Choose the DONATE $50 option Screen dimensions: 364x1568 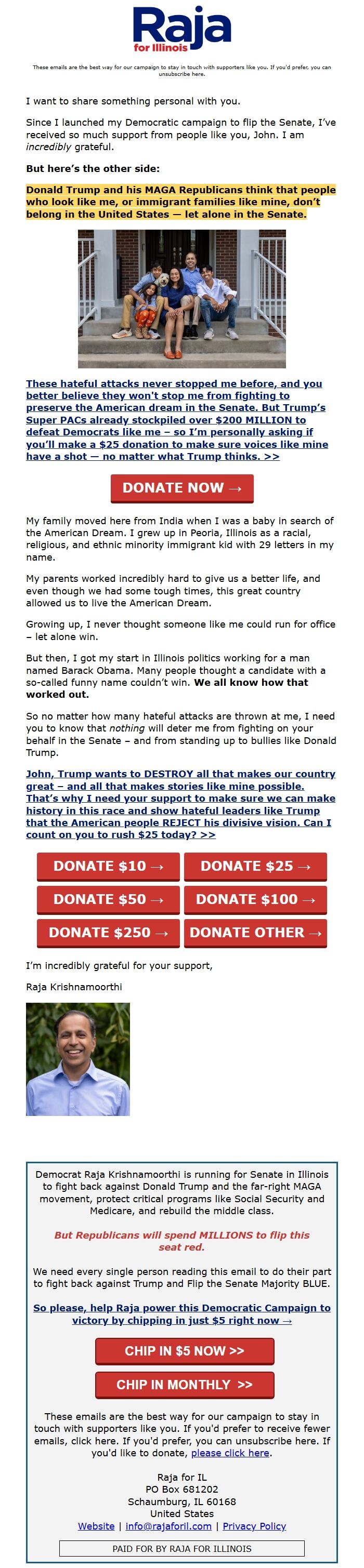pyautogui.click(x=108, y=899)
